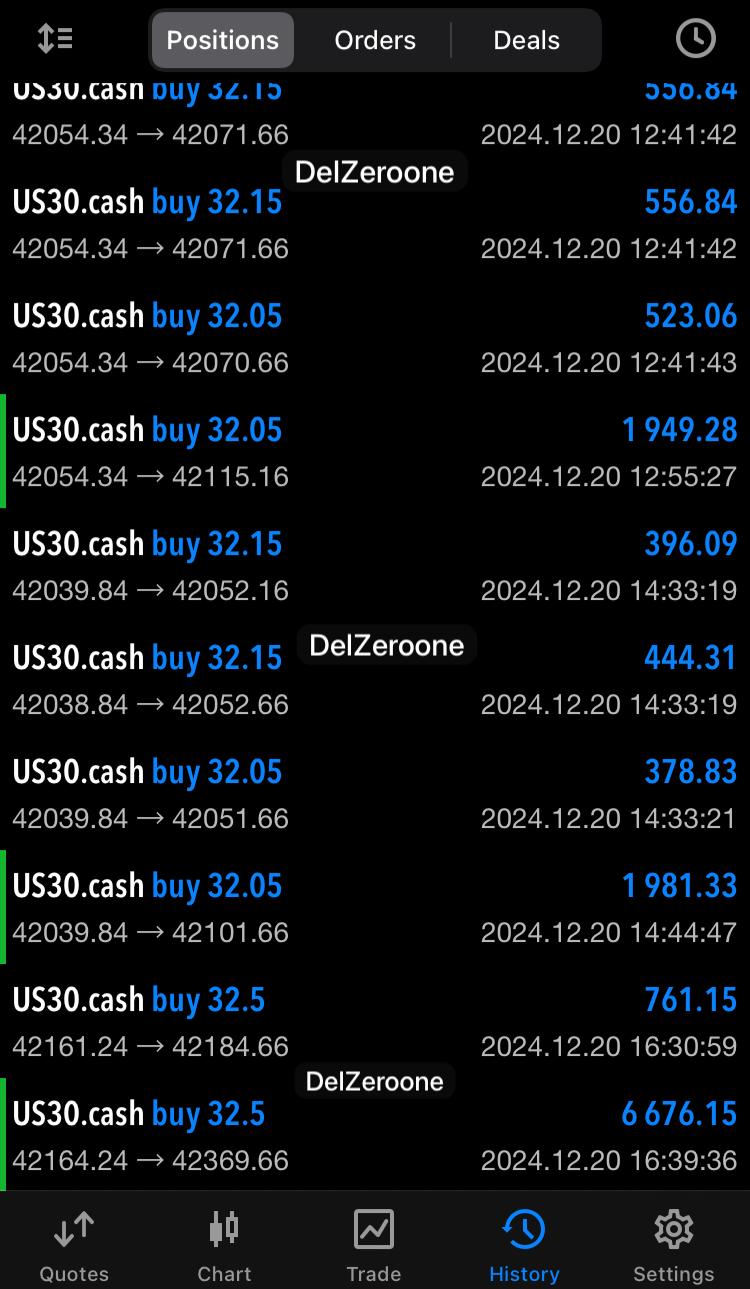This screenshot has width=750, height=1289.
Task: Tap the History tab
Action: 524,1245
